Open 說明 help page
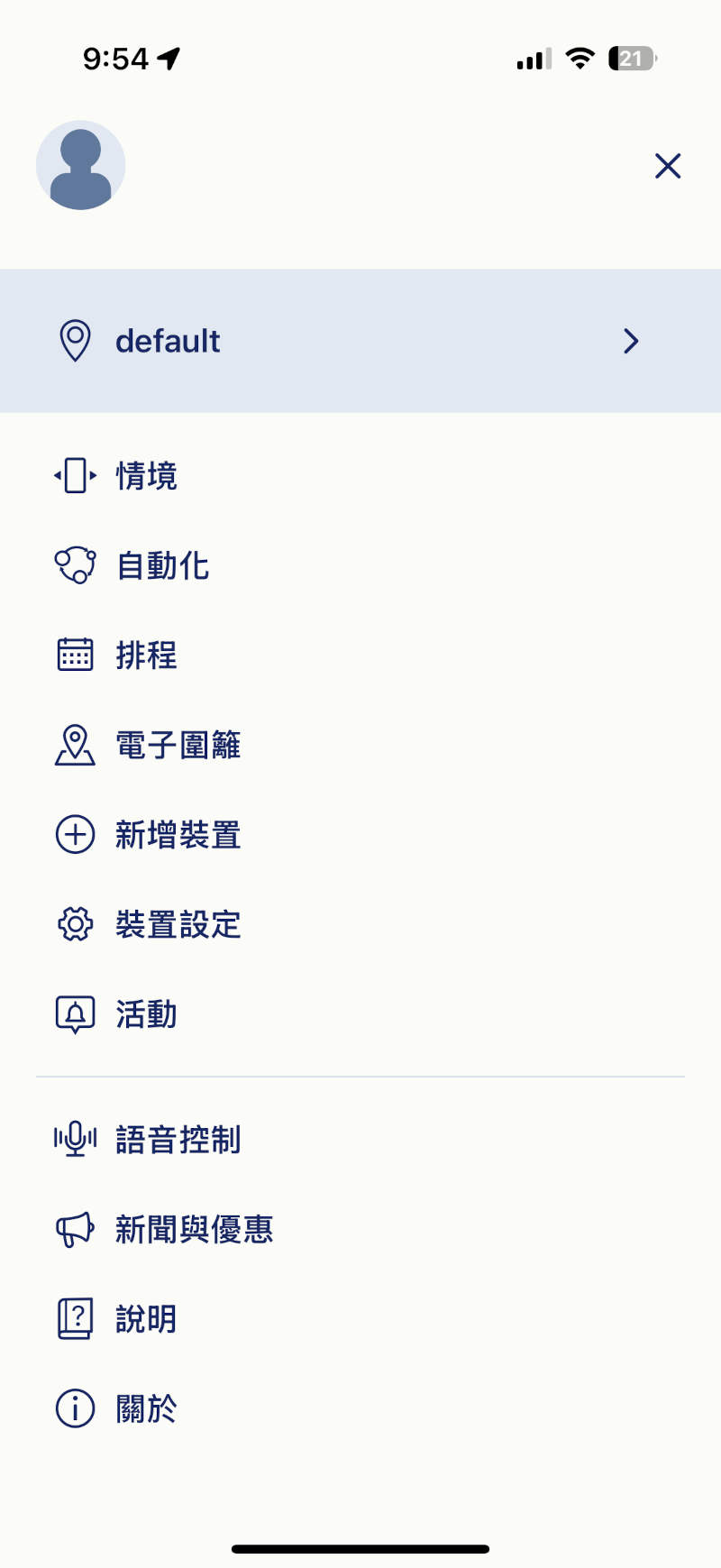 click(146, 1319)
